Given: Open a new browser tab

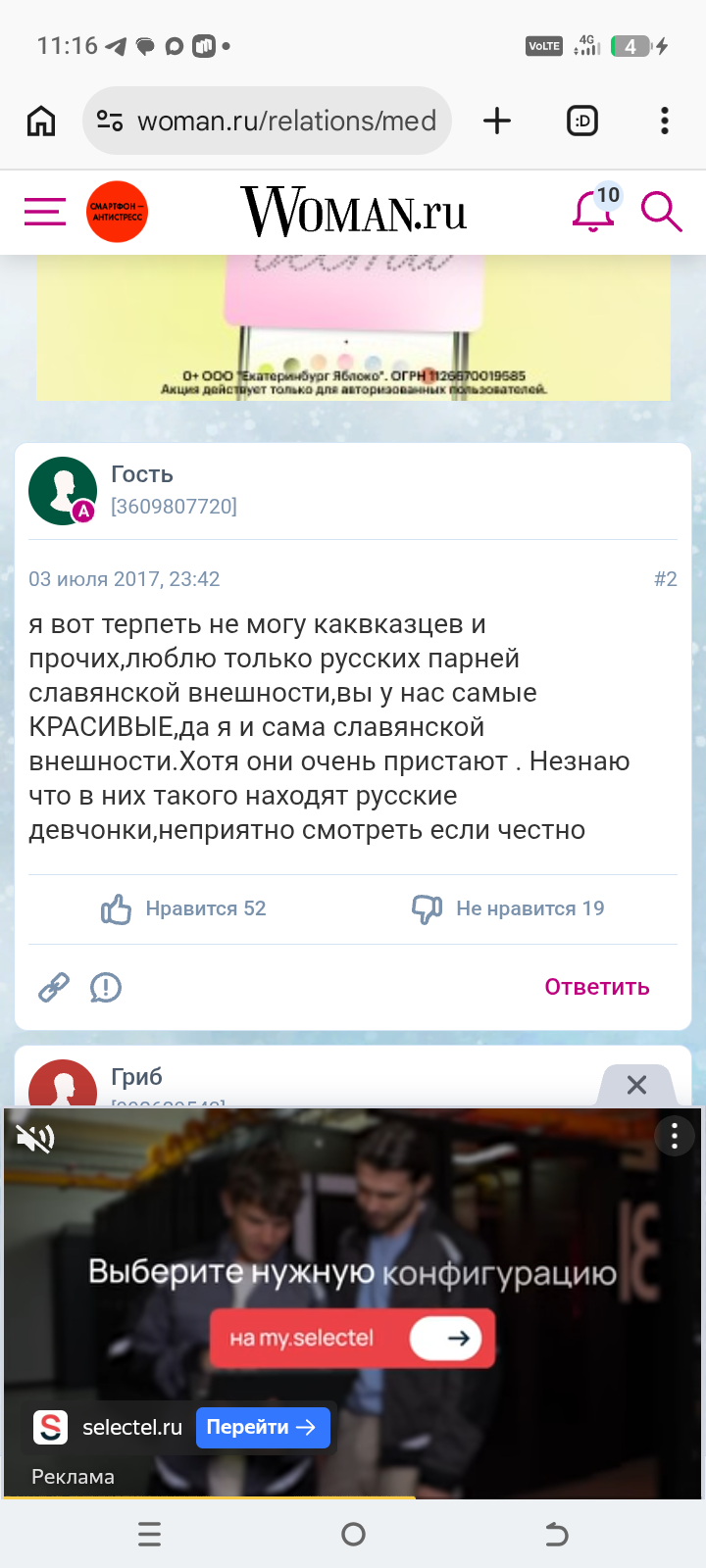Looking at the screenshot, I should coord(497,121).
